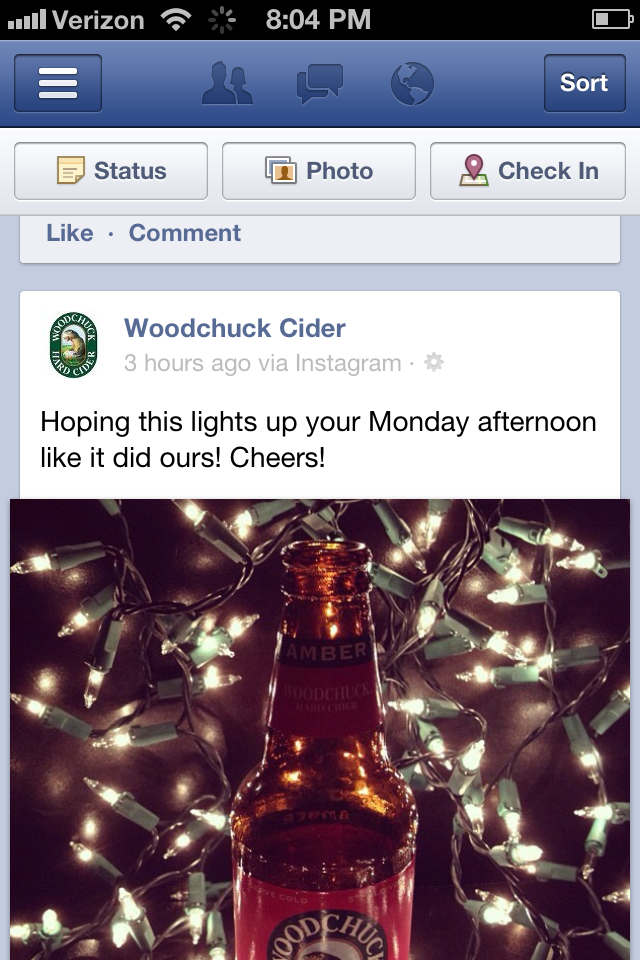Open the Woodchuck Cider page name
Image resolution: width=640 pixels, height=960 pixels.
(235, 328)
